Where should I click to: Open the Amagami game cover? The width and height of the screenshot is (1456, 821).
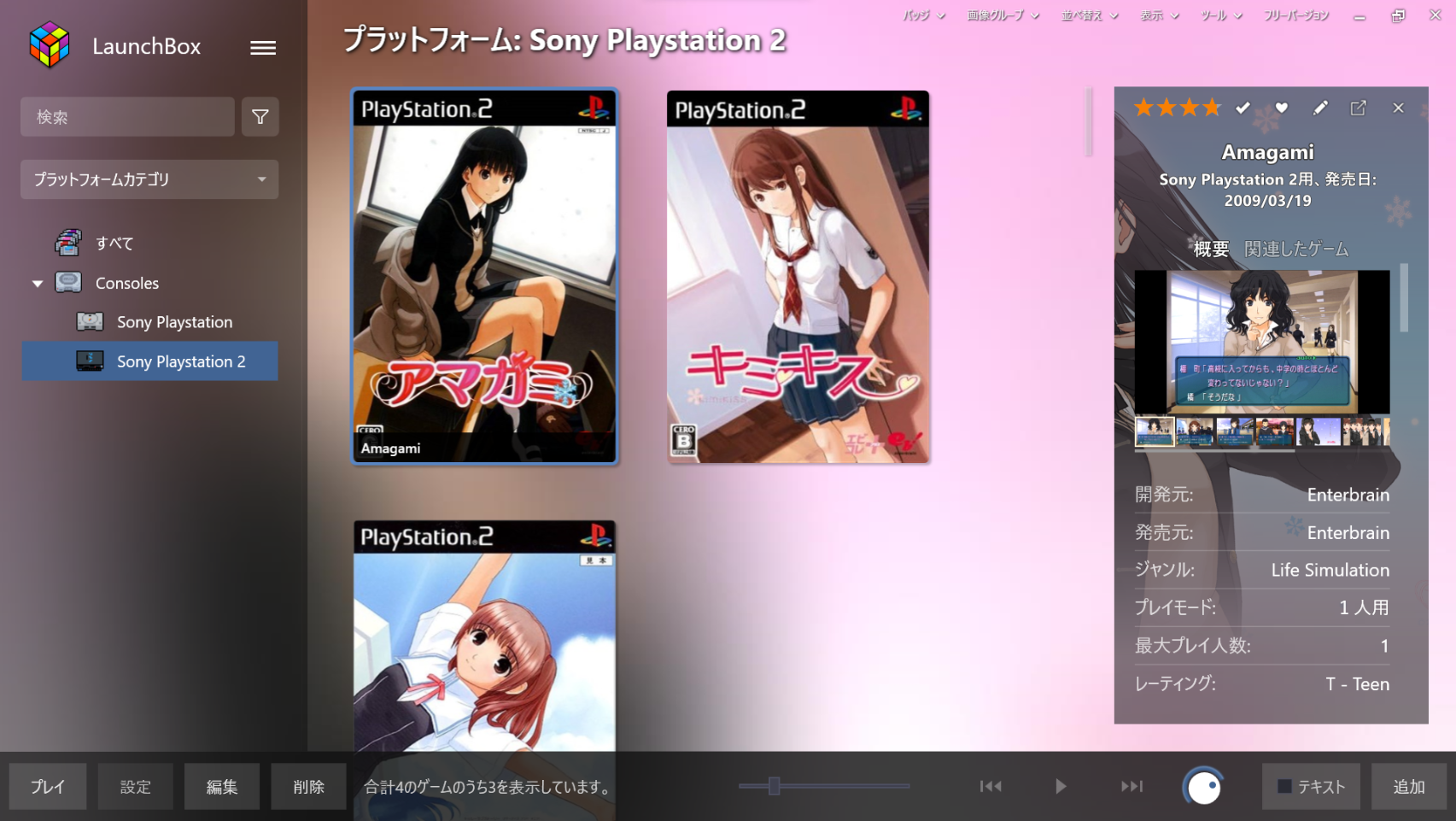484,277
